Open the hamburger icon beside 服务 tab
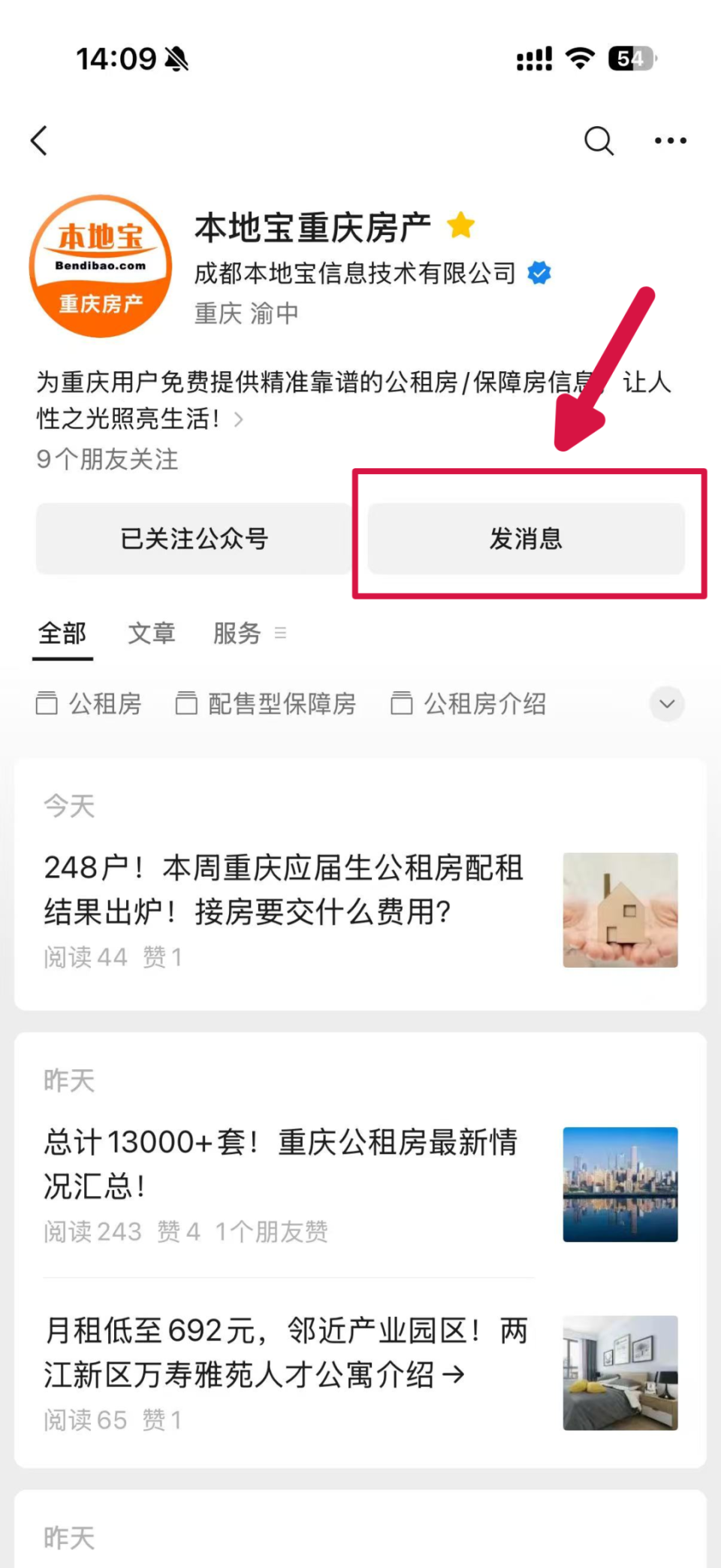This screenshot has width=721, height=1568. click(280, 634)
